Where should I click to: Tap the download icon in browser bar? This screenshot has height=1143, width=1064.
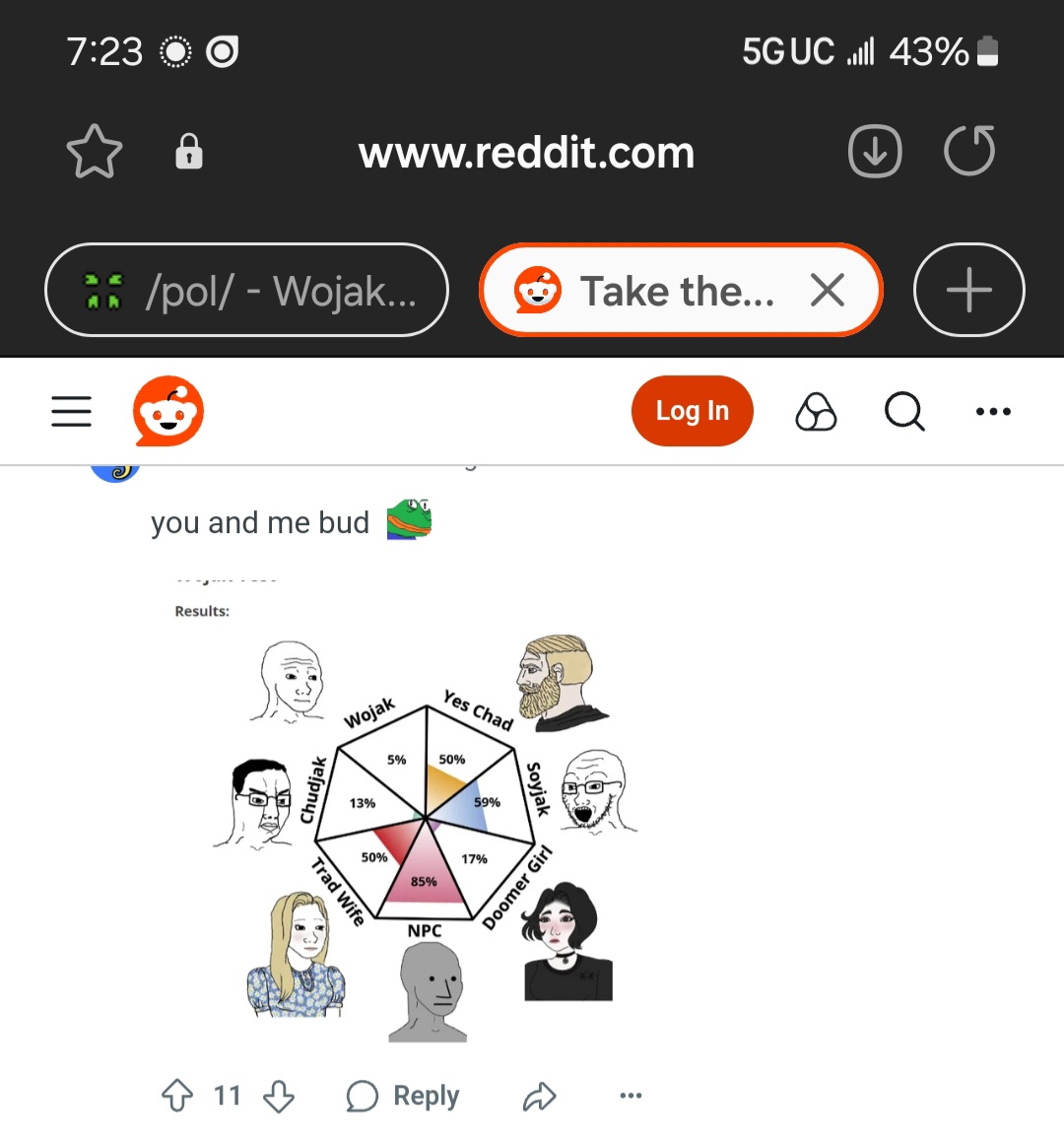click(874, 152)
